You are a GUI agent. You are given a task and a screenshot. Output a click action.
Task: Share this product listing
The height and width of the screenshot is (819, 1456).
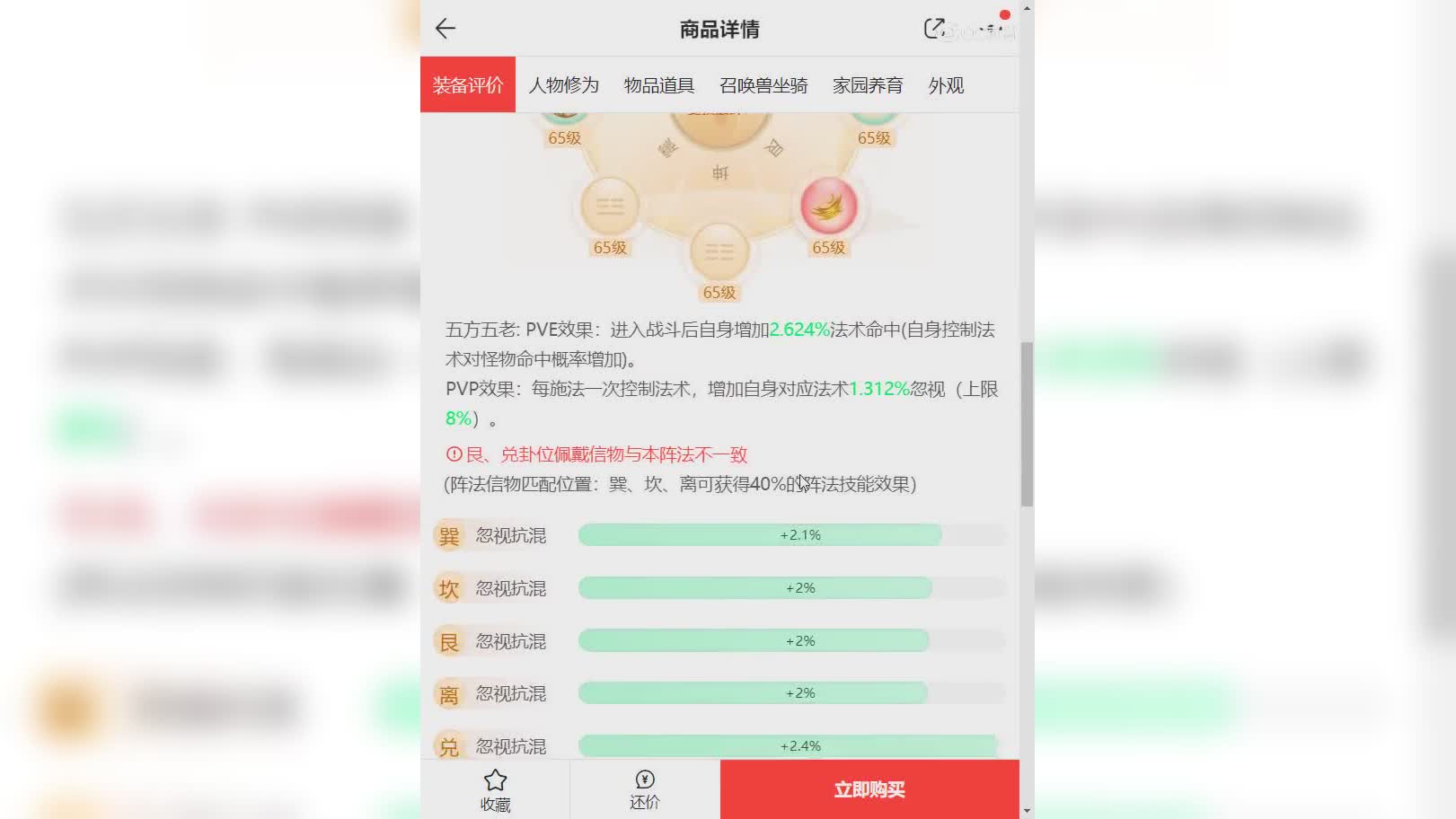tap(934, 29)
